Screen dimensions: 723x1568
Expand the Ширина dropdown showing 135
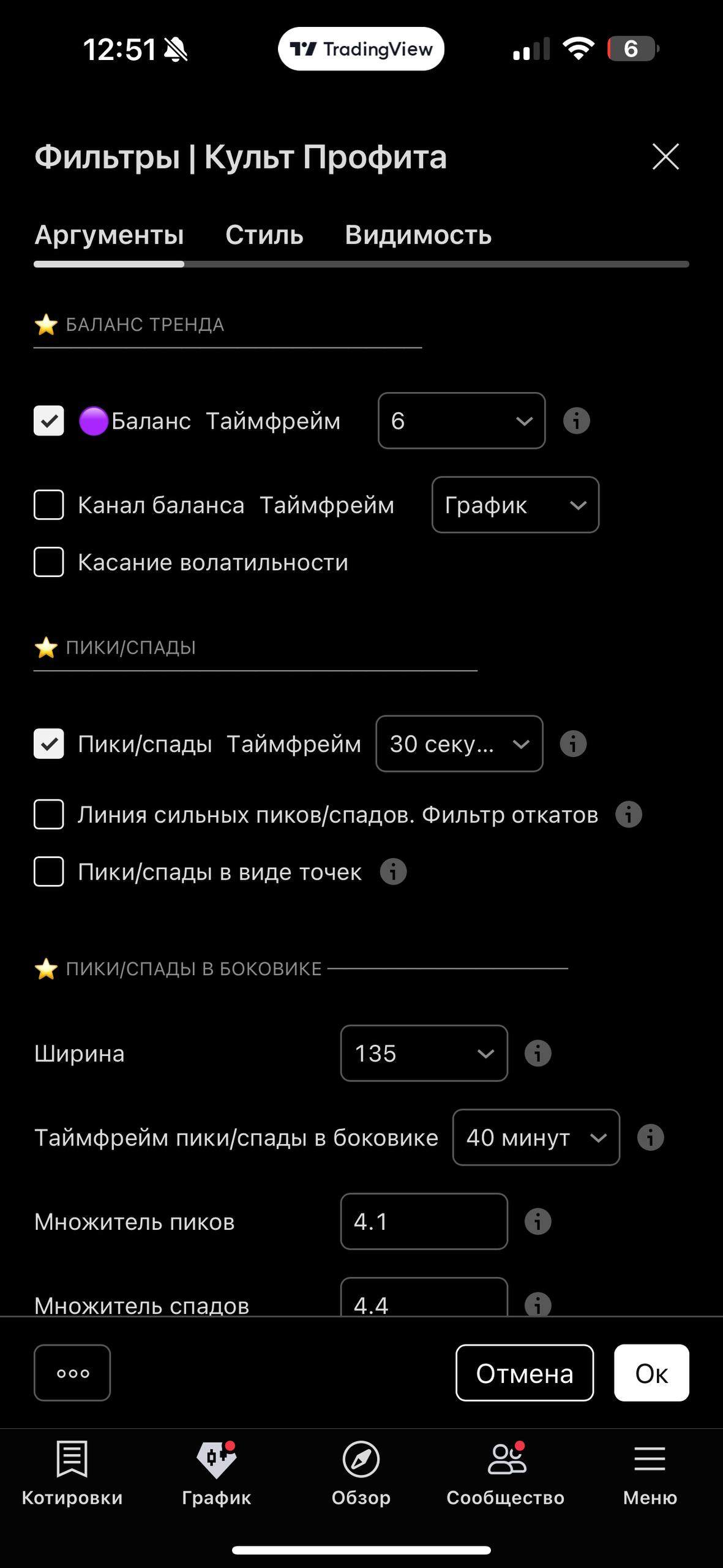424,1053
